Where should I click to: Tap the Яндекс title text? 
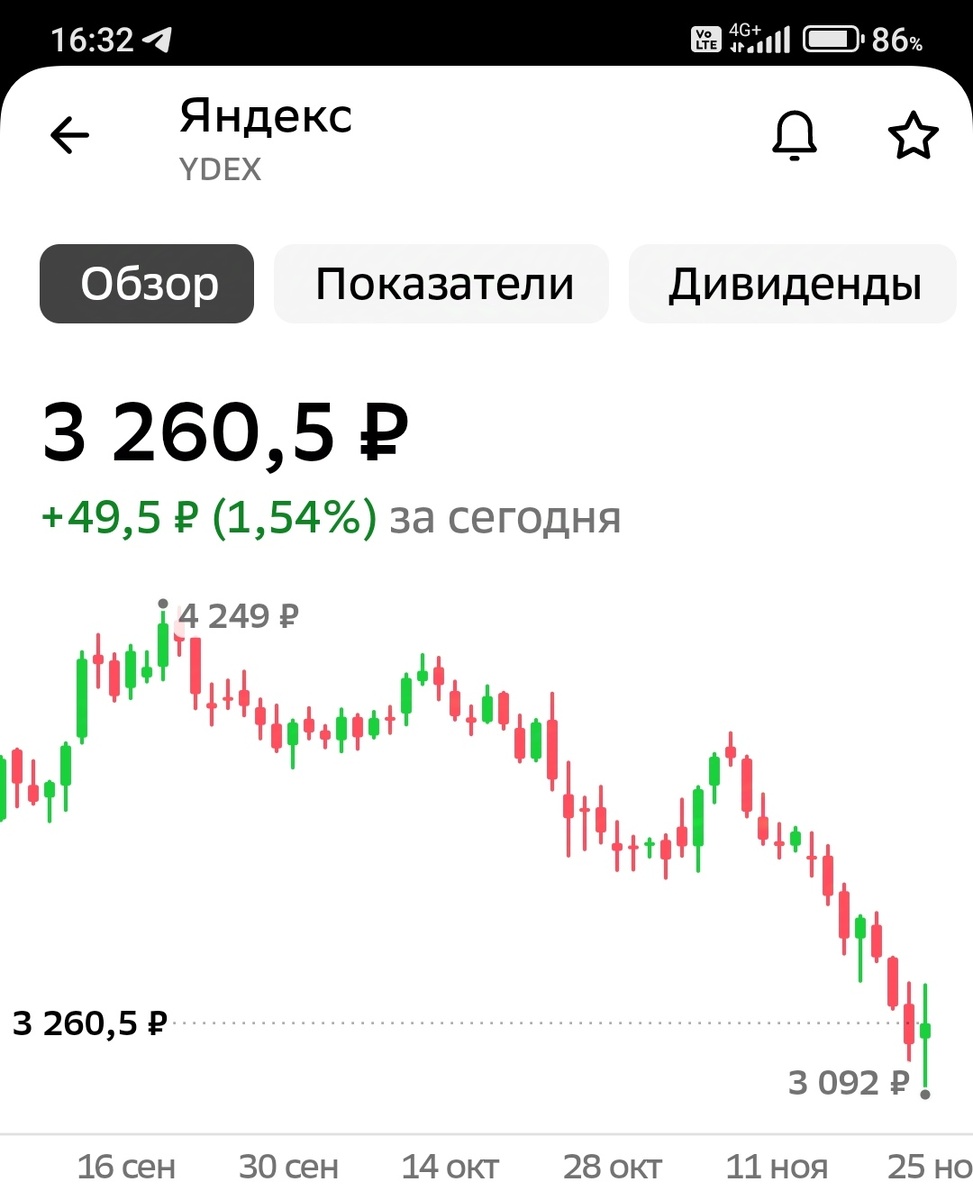[x=264, y=116]
